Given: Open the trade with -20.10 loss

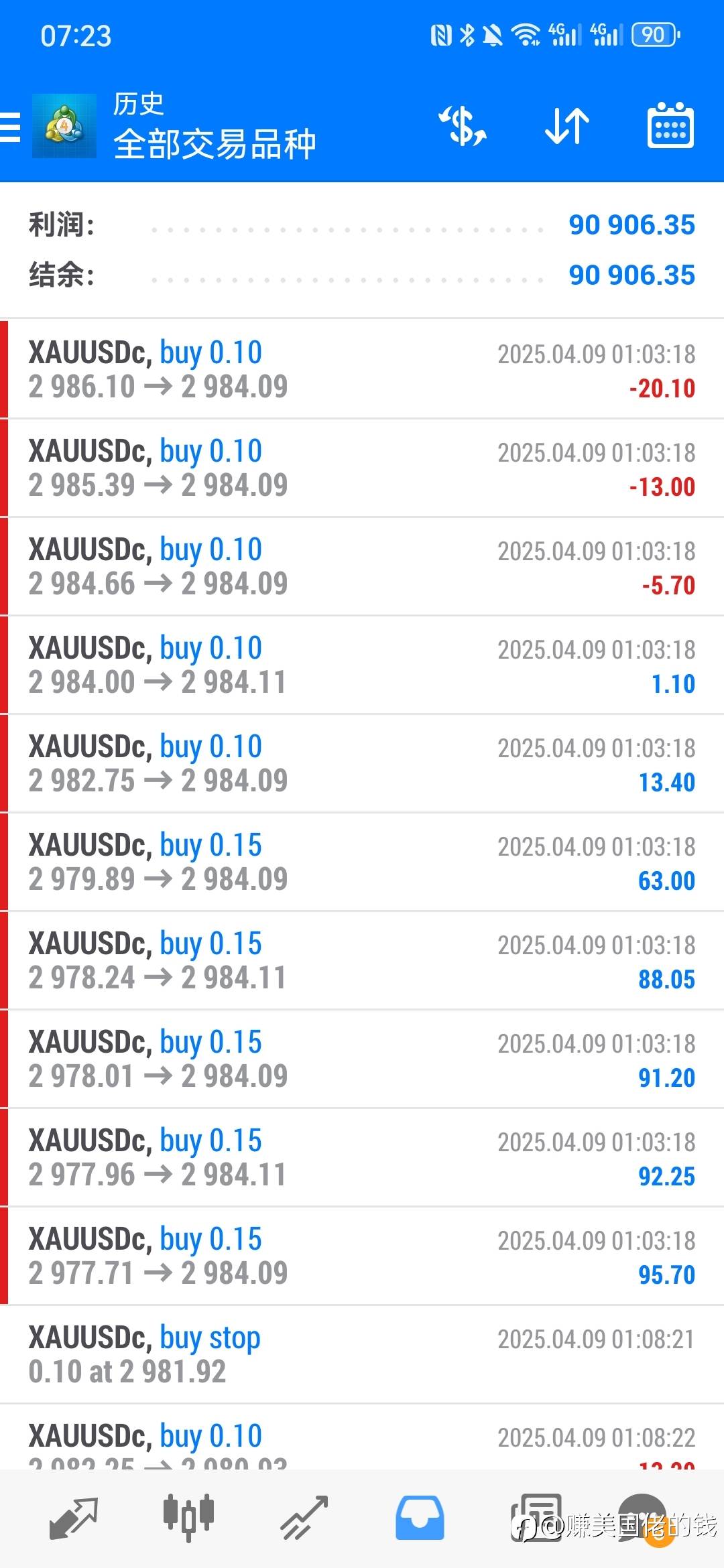Looking at the screenshot, I should coord(362,370).
